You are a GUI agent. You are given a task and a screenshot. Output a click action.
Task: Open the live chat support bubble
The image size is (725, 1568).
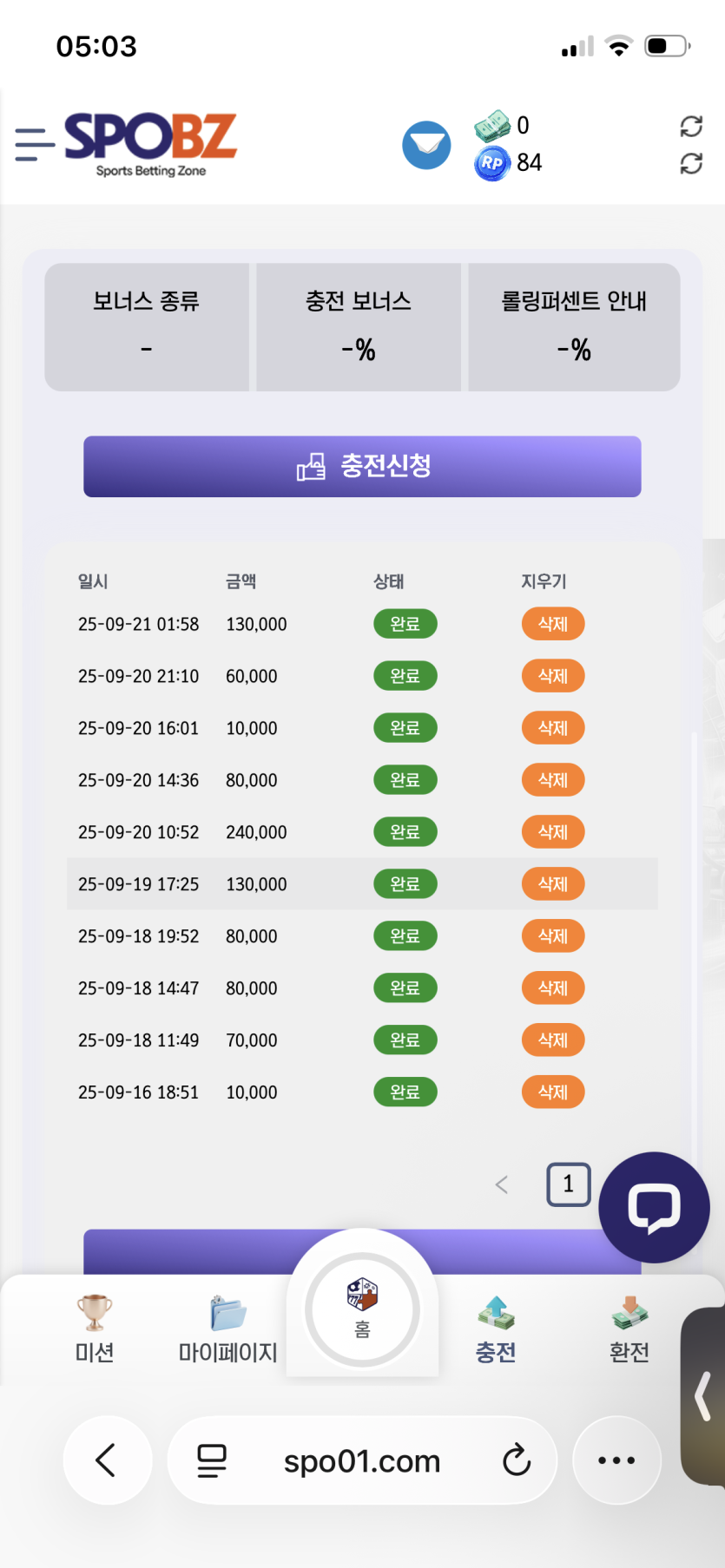pos(654,1208)
